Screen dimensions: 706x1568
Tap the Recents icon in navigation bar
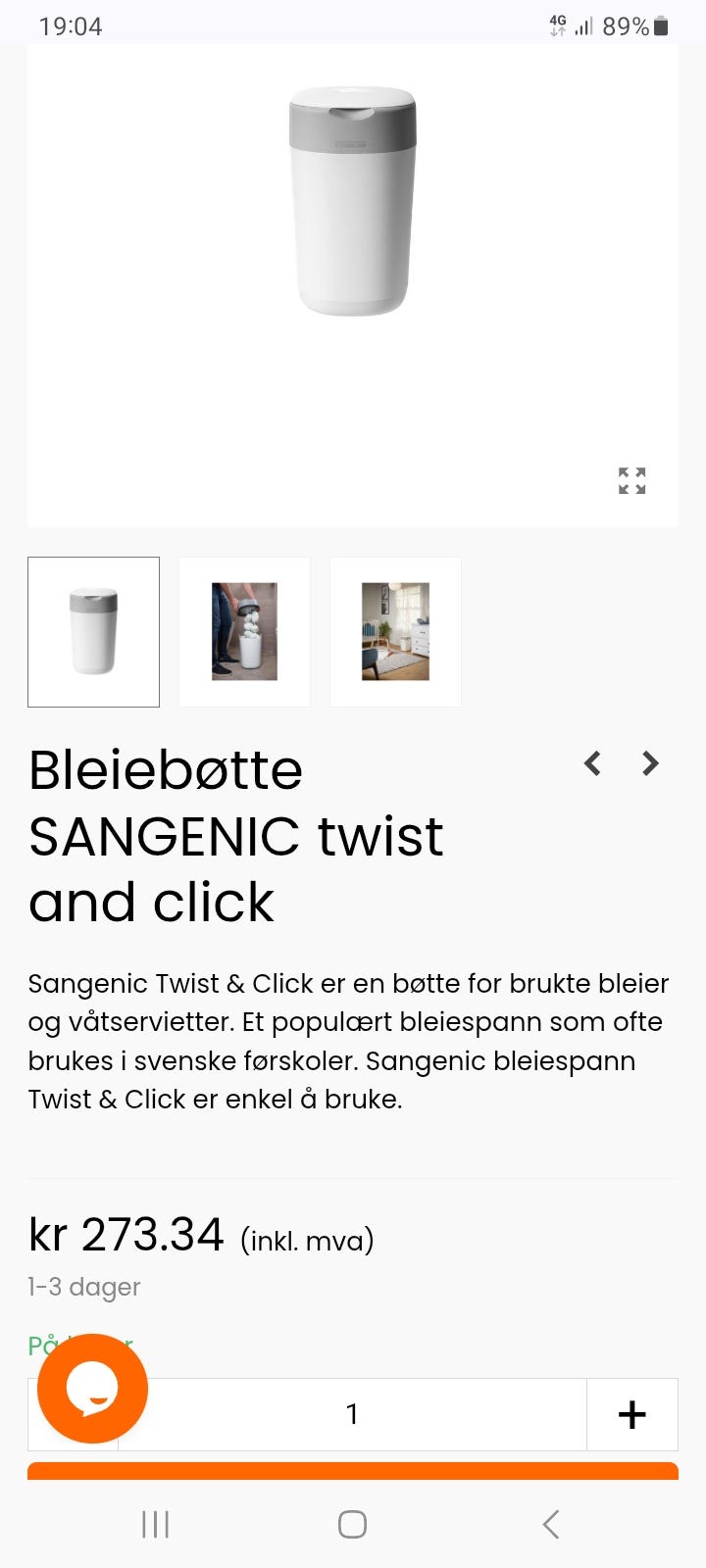pos(155,1524)
